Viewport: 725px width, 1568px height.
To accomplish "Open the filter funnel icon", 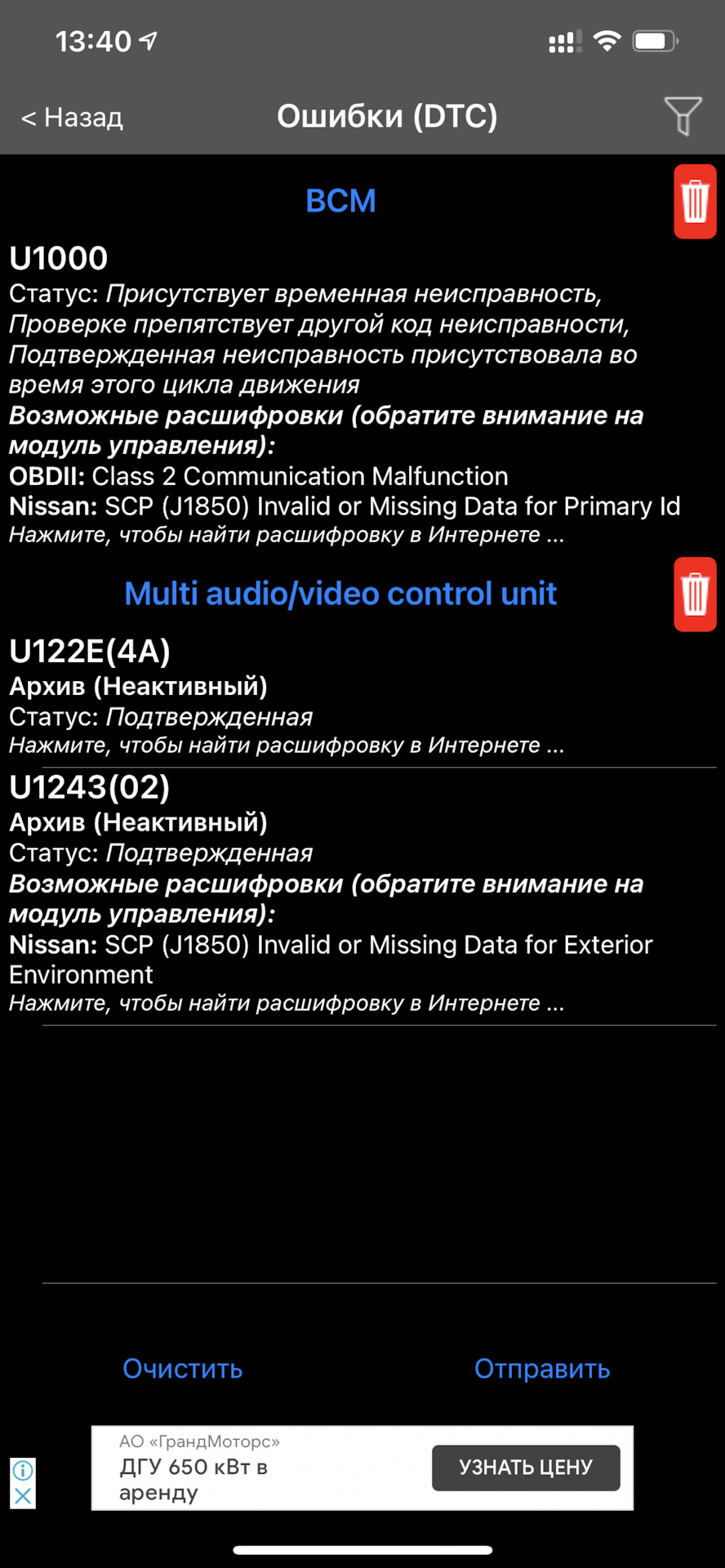I will 683,116.
